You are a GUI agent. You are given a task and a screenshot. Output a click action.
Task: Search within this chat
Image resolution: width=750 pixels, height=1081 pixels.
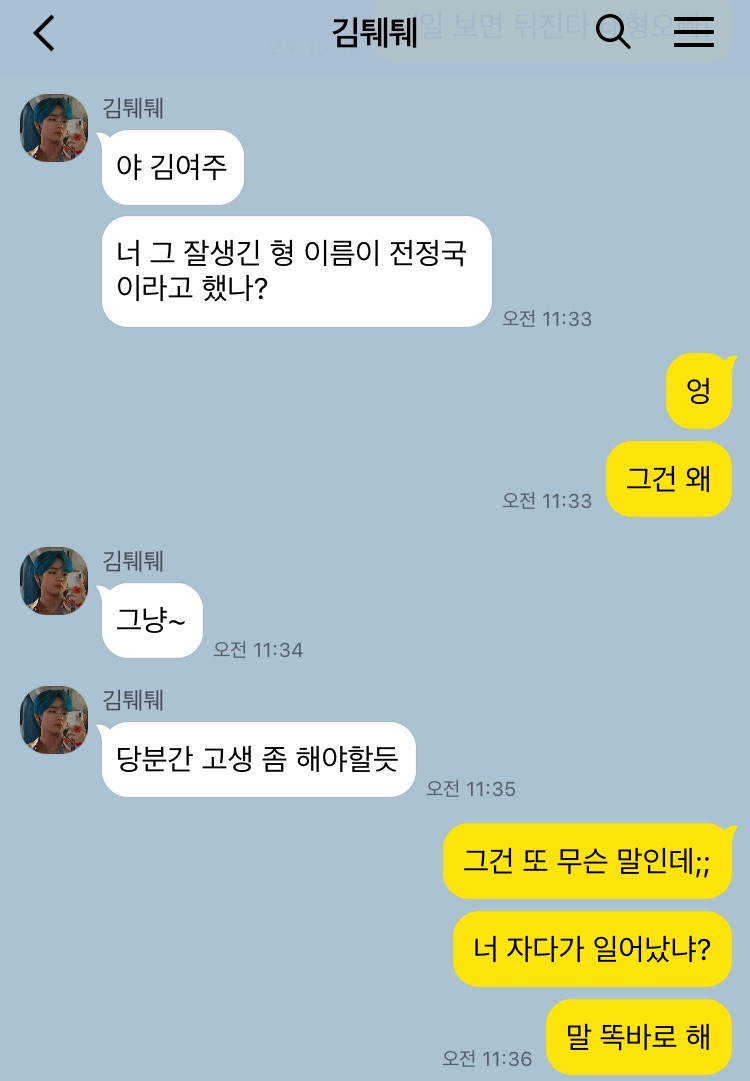click(613, 33)
